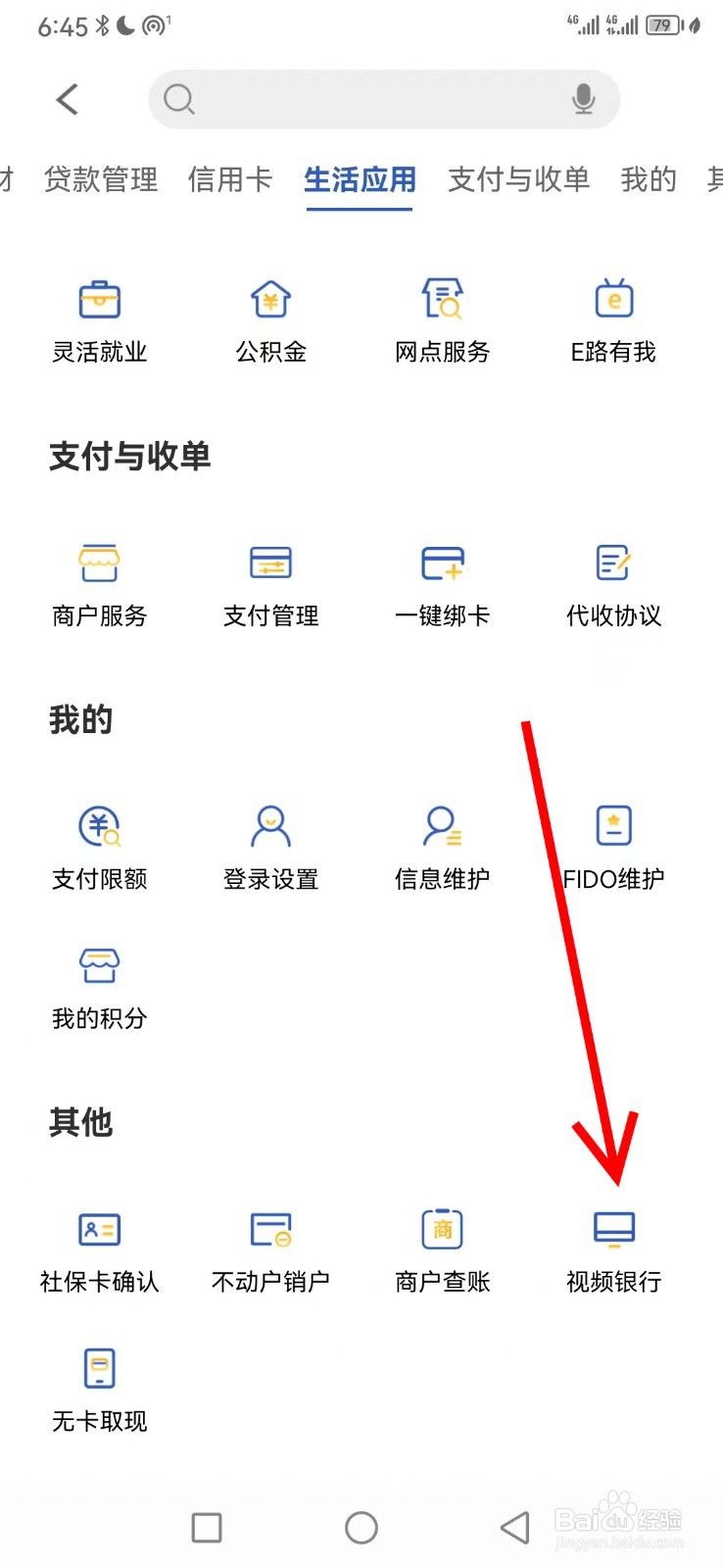Open 信息维护 information maintenance
Image resolution: width=723 pixels, height=1568 pixels.
click(x=442, y=845)
